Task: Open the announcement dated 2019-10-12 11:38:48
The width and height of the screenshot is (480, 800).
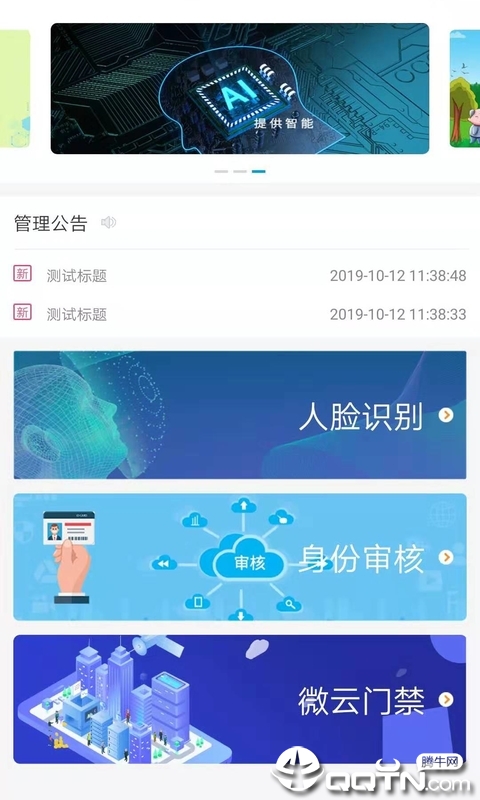Action: coord(240,276)
